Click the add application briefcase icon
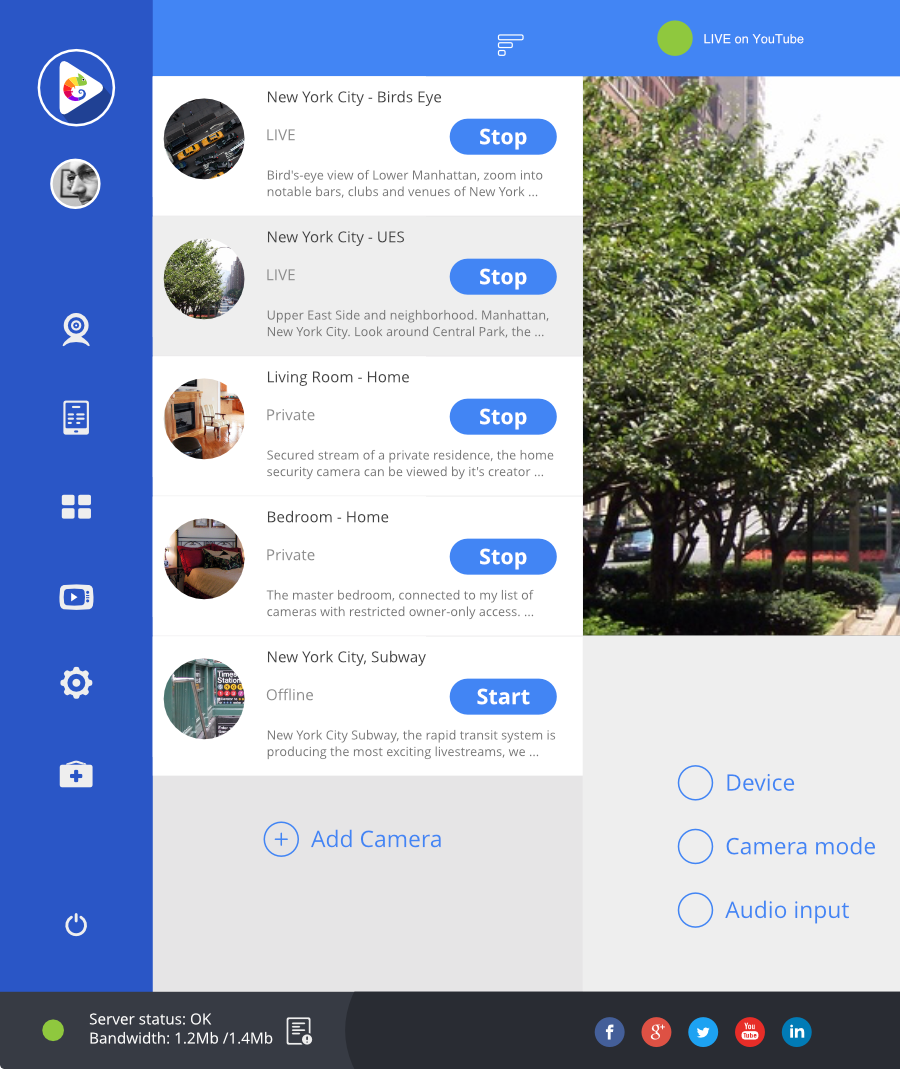Screen dimensions: 900x1069 [76, 773]
